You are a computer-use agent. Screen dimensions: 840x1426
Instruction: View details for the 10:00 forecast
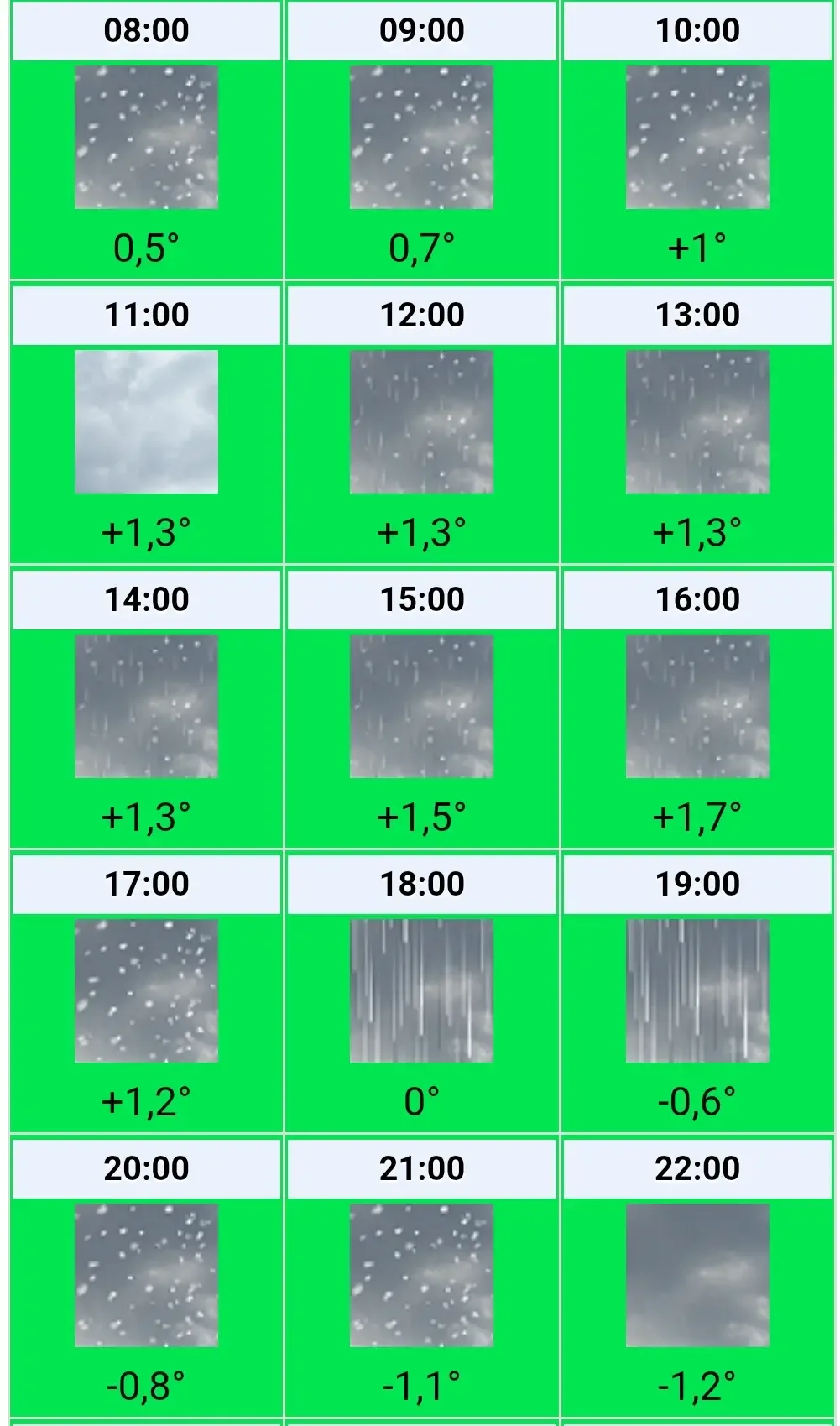coord(697,138)
